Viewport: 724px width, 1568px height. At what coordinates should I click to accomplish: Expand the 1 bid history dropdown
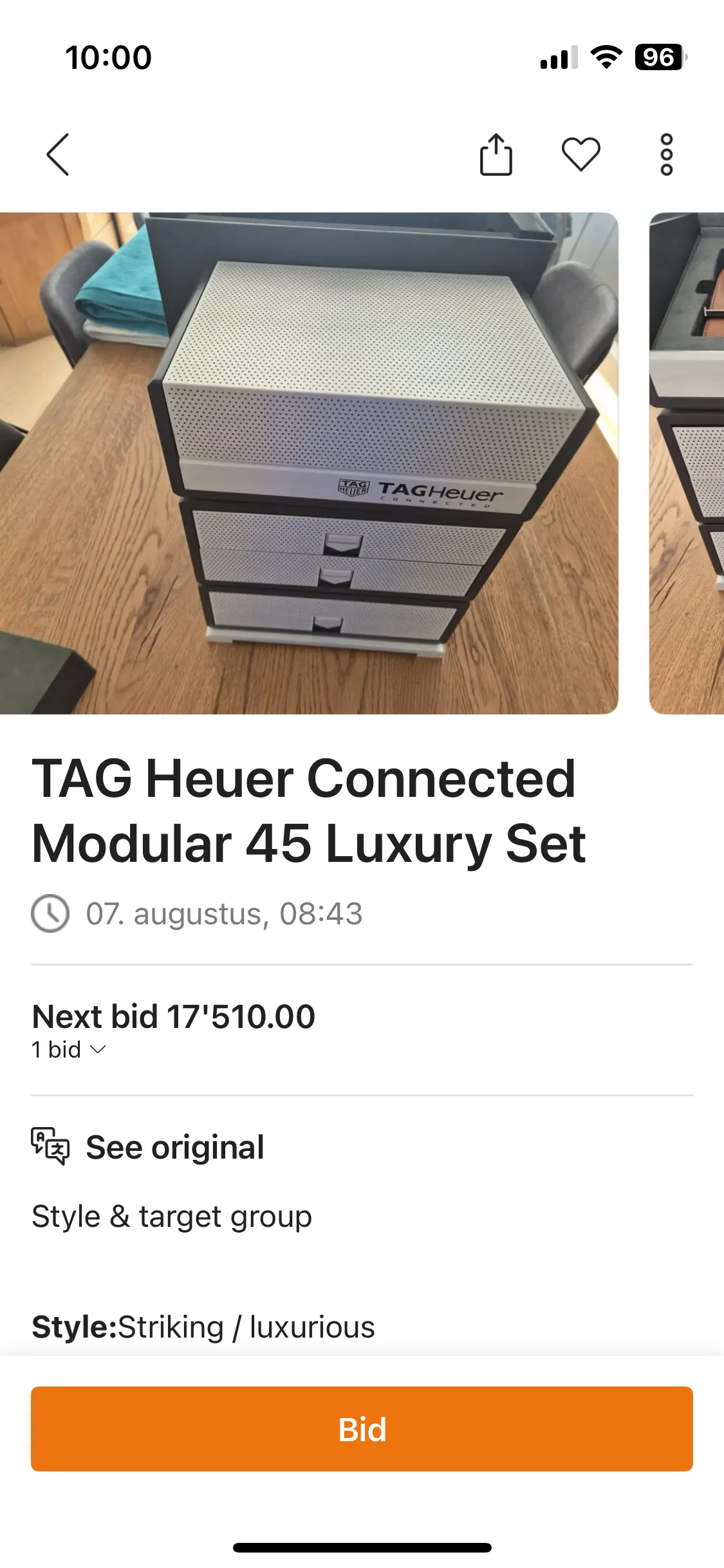[69, 1050]
